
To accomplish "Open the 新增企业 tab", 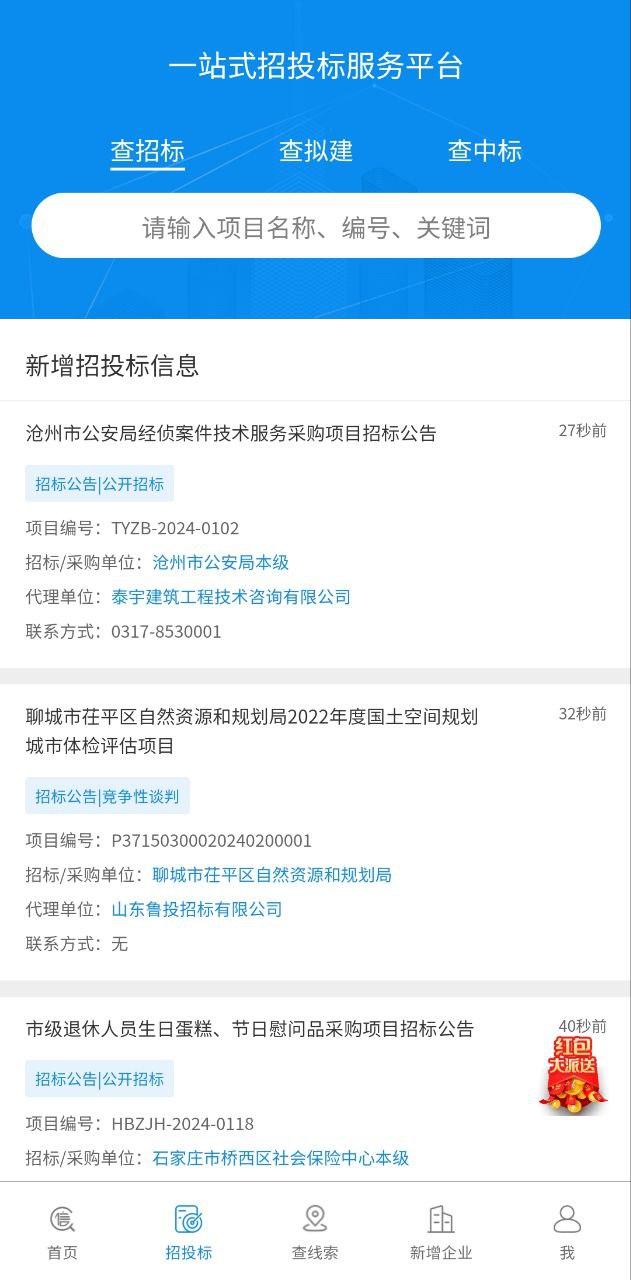I will pyautogui.click(x=441, y=1232).
